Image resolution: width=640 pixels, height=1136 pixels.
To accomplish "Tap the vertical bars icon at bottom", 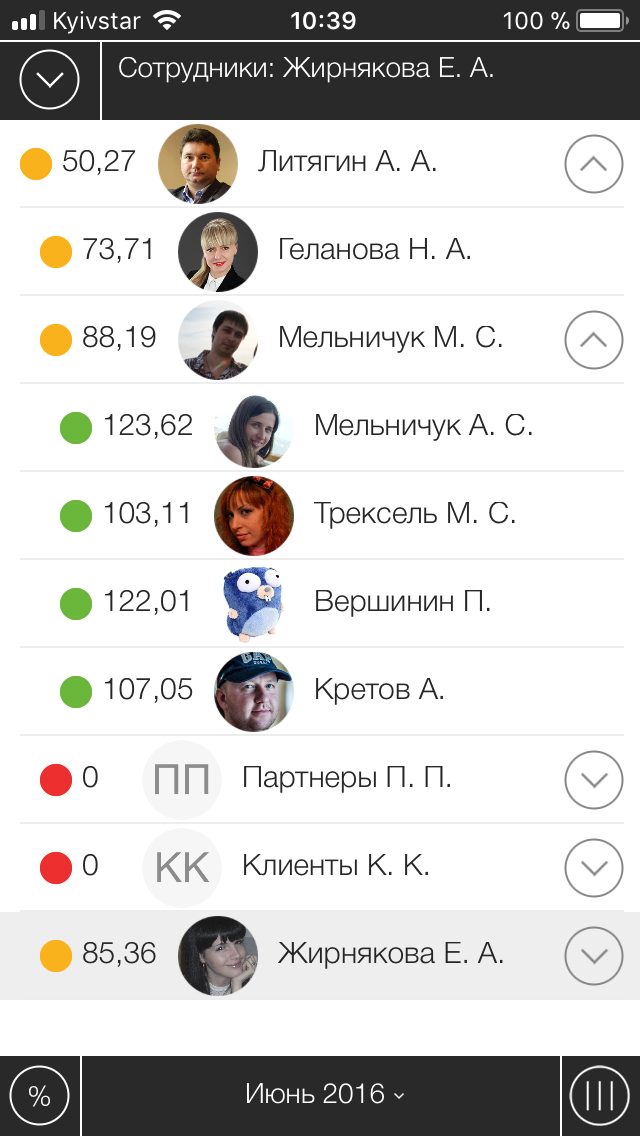I will pyautogui.click(x=600, y=1096).
